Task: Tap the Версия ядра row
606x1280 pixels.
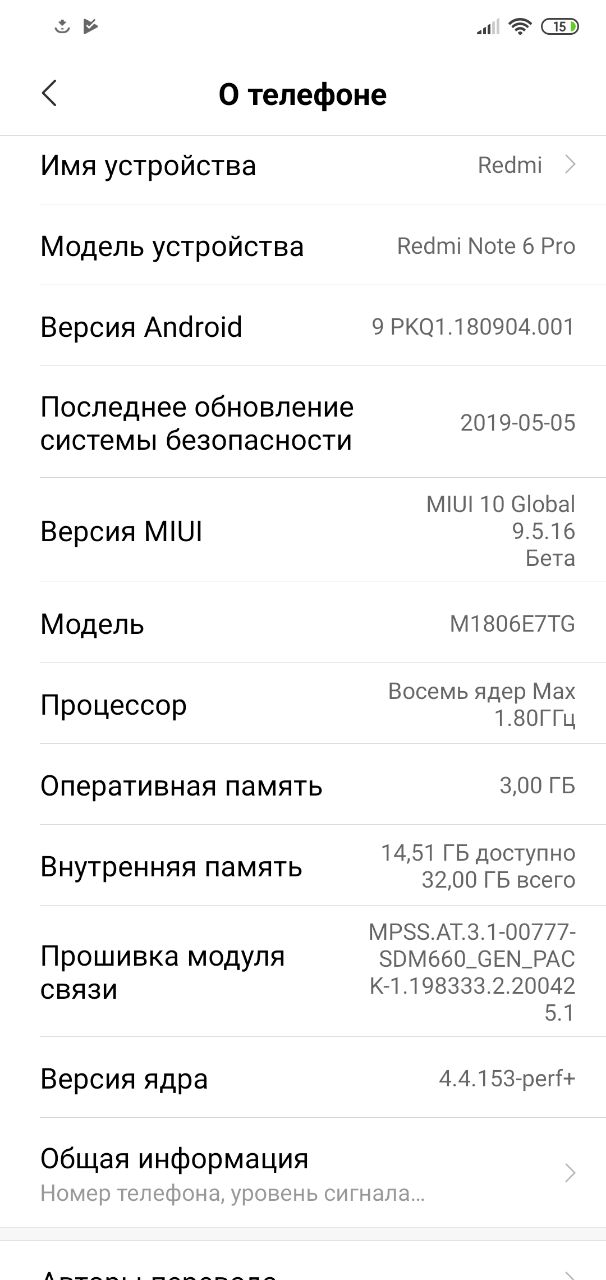Action: tap(303, 1079)
